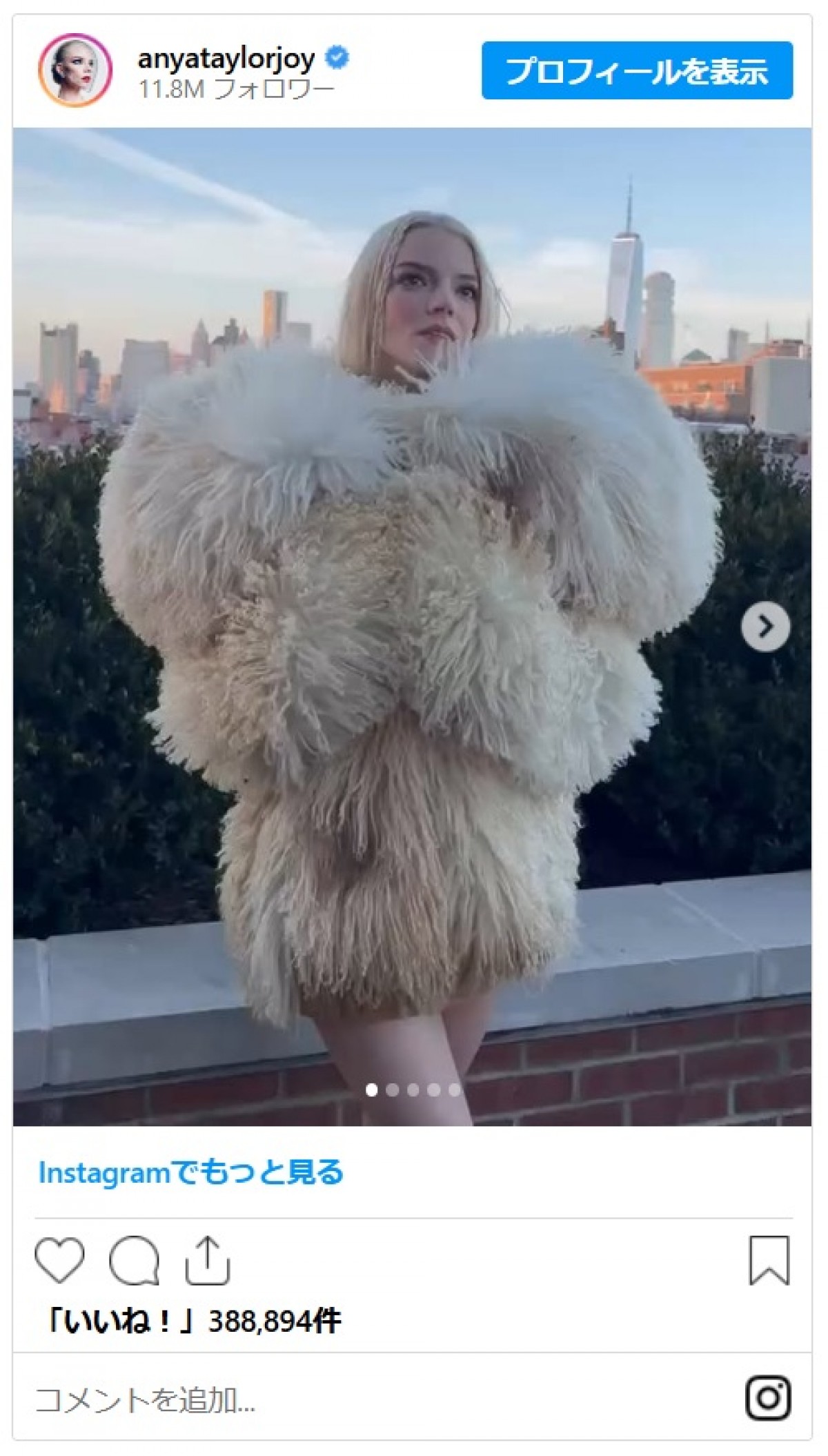Viewport: 828px width, 1456px height.
Task: Tap the プロフィールを表示 button
Action: [637, 70]
